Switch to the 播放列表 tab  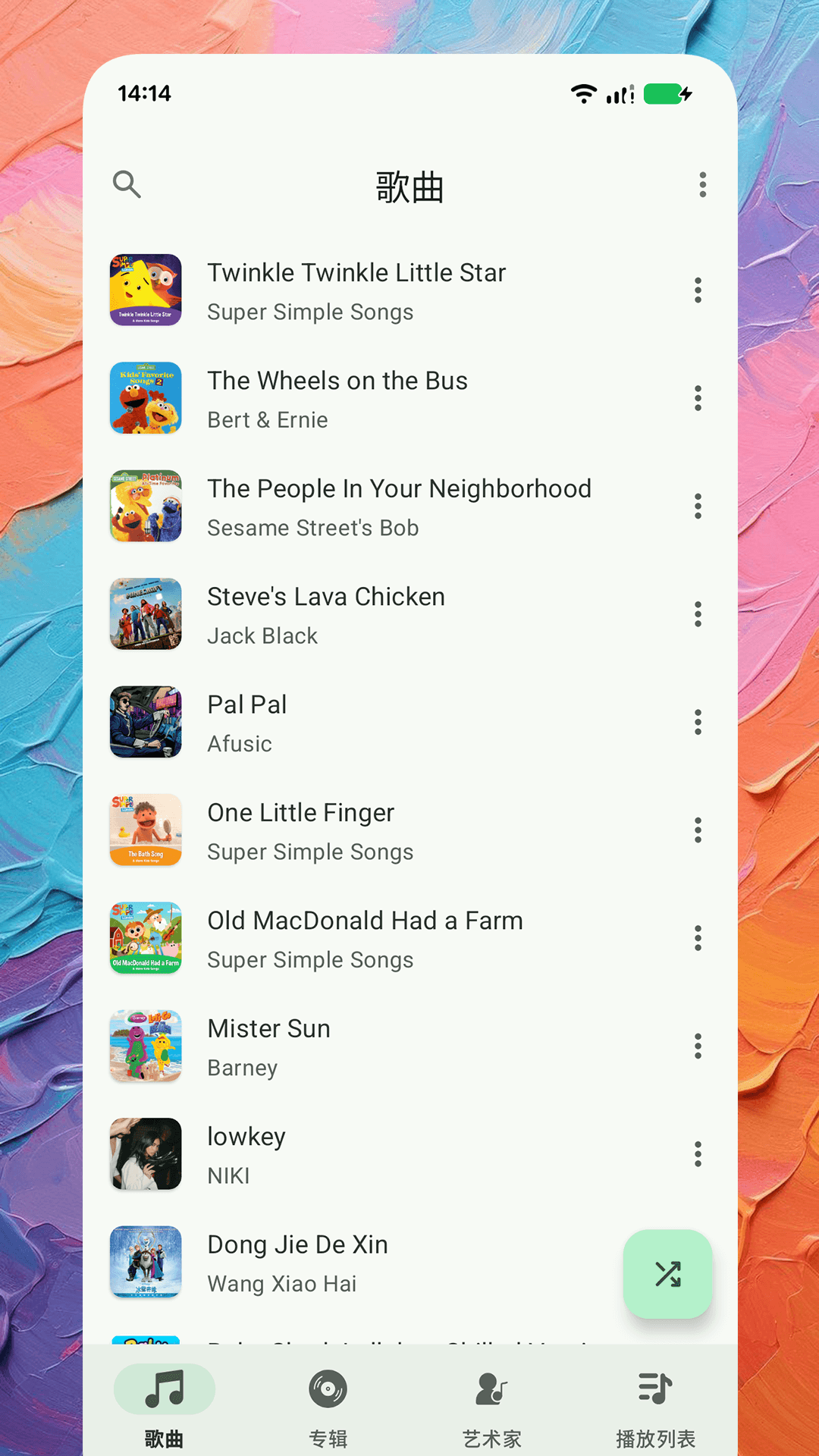click(x=655, y=1406)
